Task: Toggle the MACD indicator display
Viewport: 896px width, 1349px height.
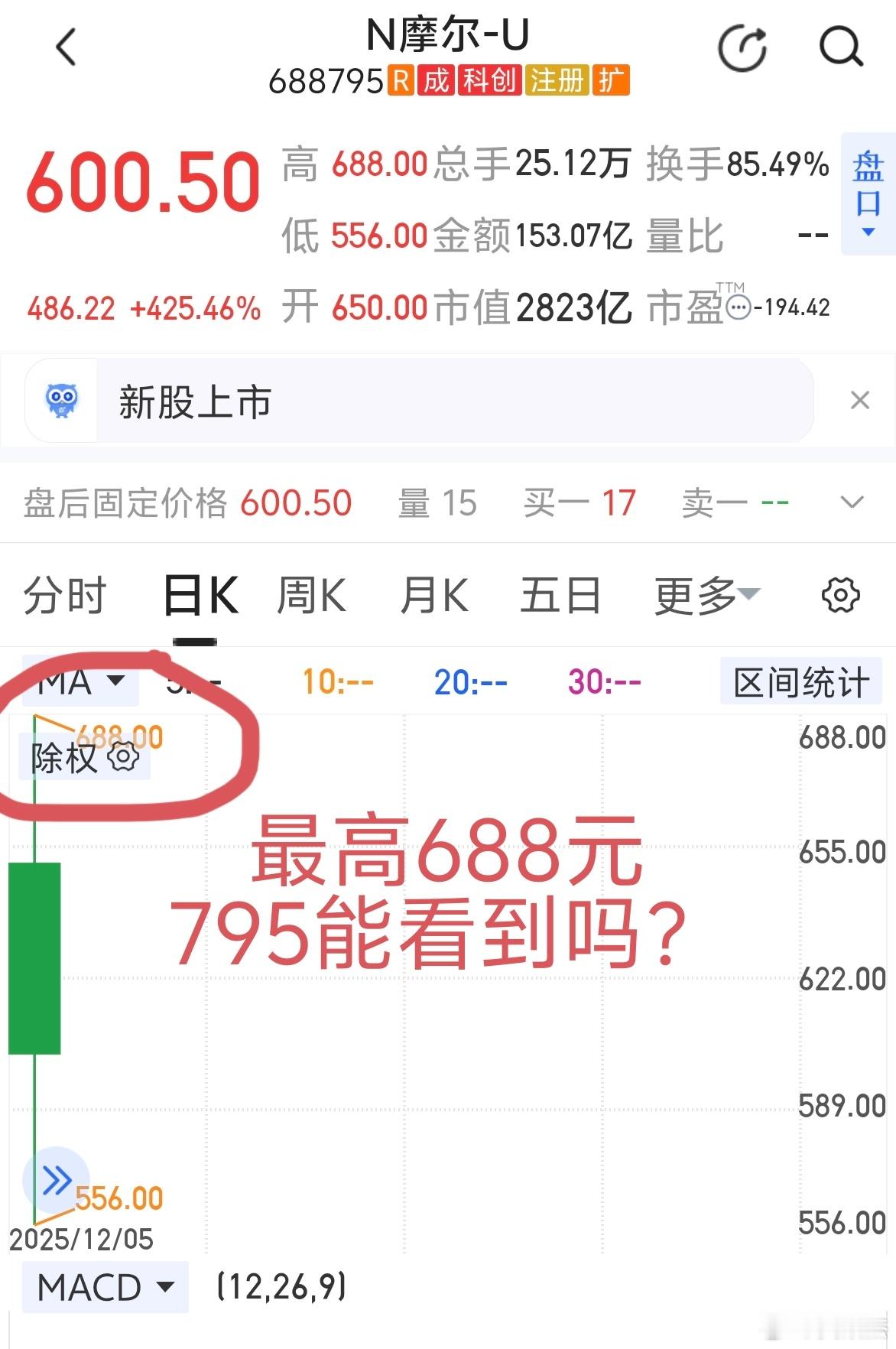Action: click(x=106, y=1287)
